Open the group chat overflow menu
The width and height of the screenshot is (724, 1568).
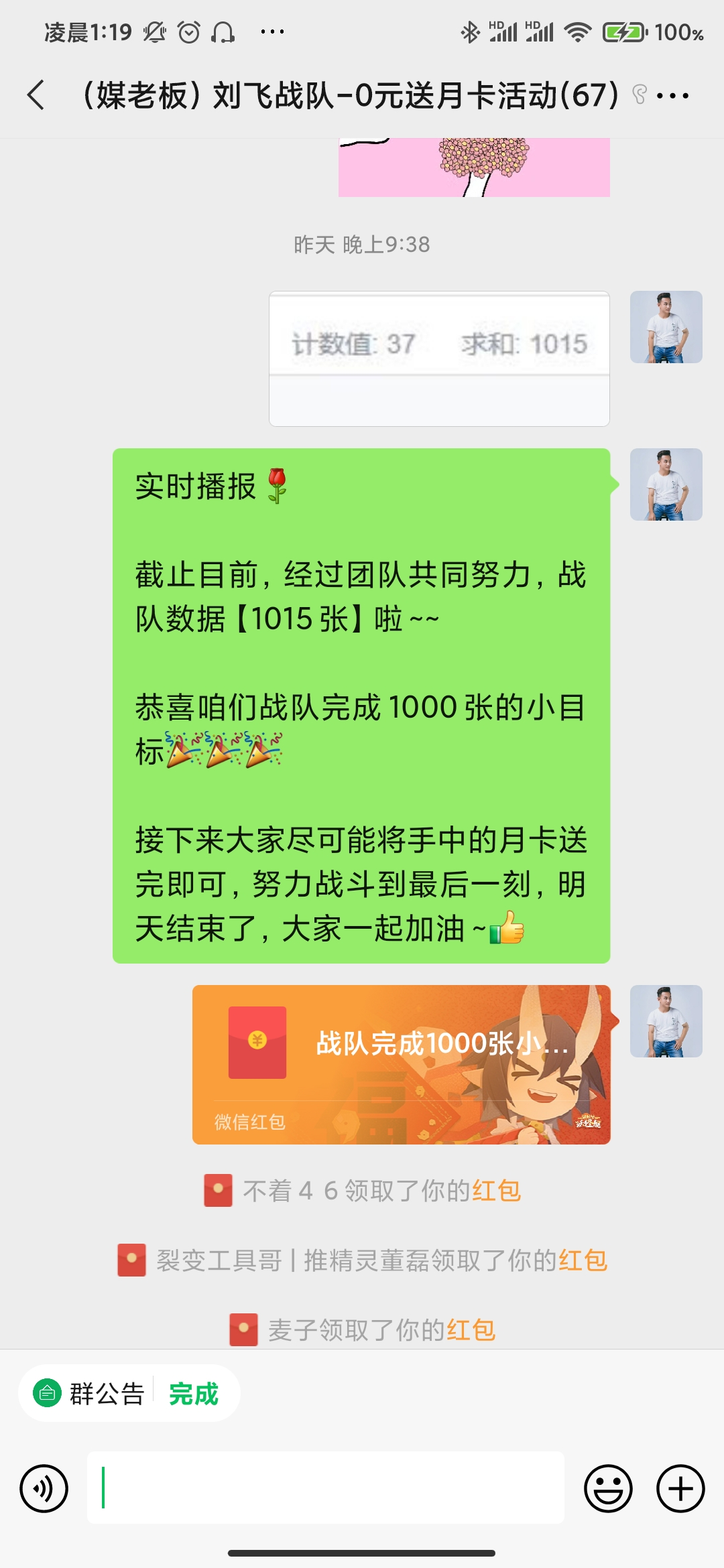coord(672,96)
